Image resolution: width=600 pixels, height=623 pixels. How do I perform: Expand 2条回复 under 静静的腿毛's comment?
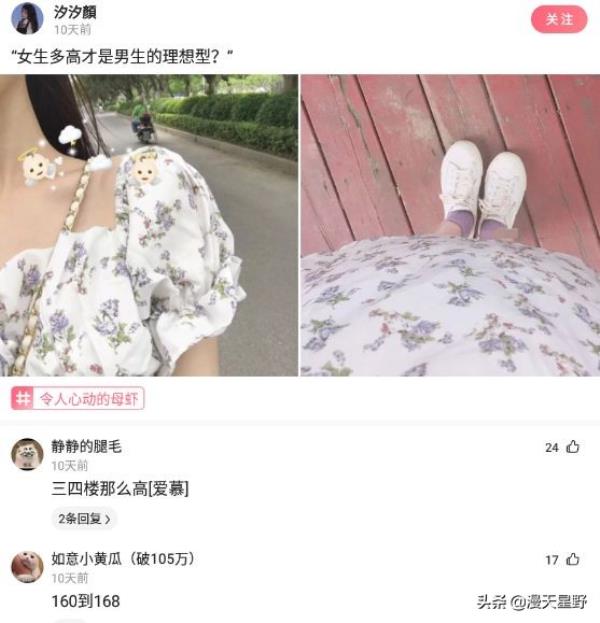84,519
